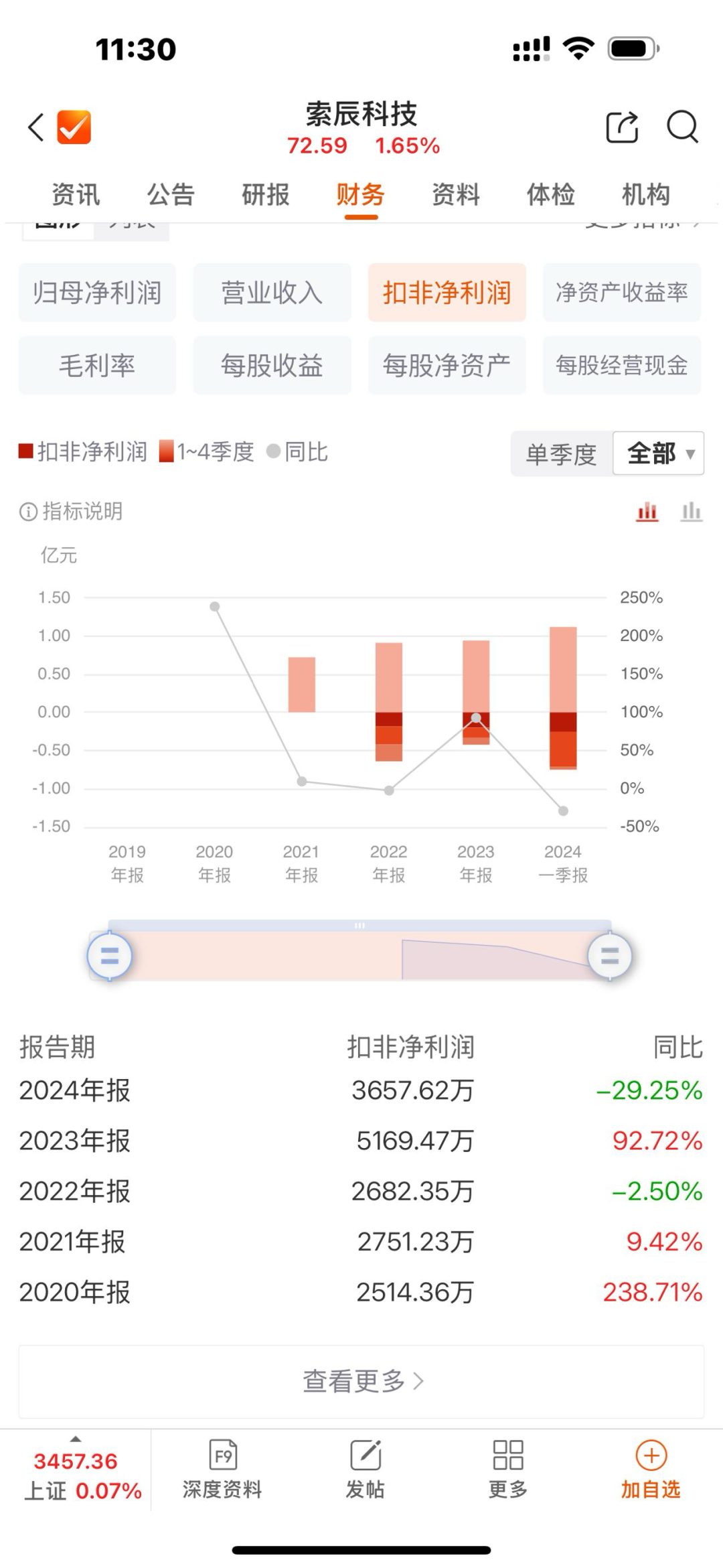Switch to the 资讯 tab

[76, 195]
